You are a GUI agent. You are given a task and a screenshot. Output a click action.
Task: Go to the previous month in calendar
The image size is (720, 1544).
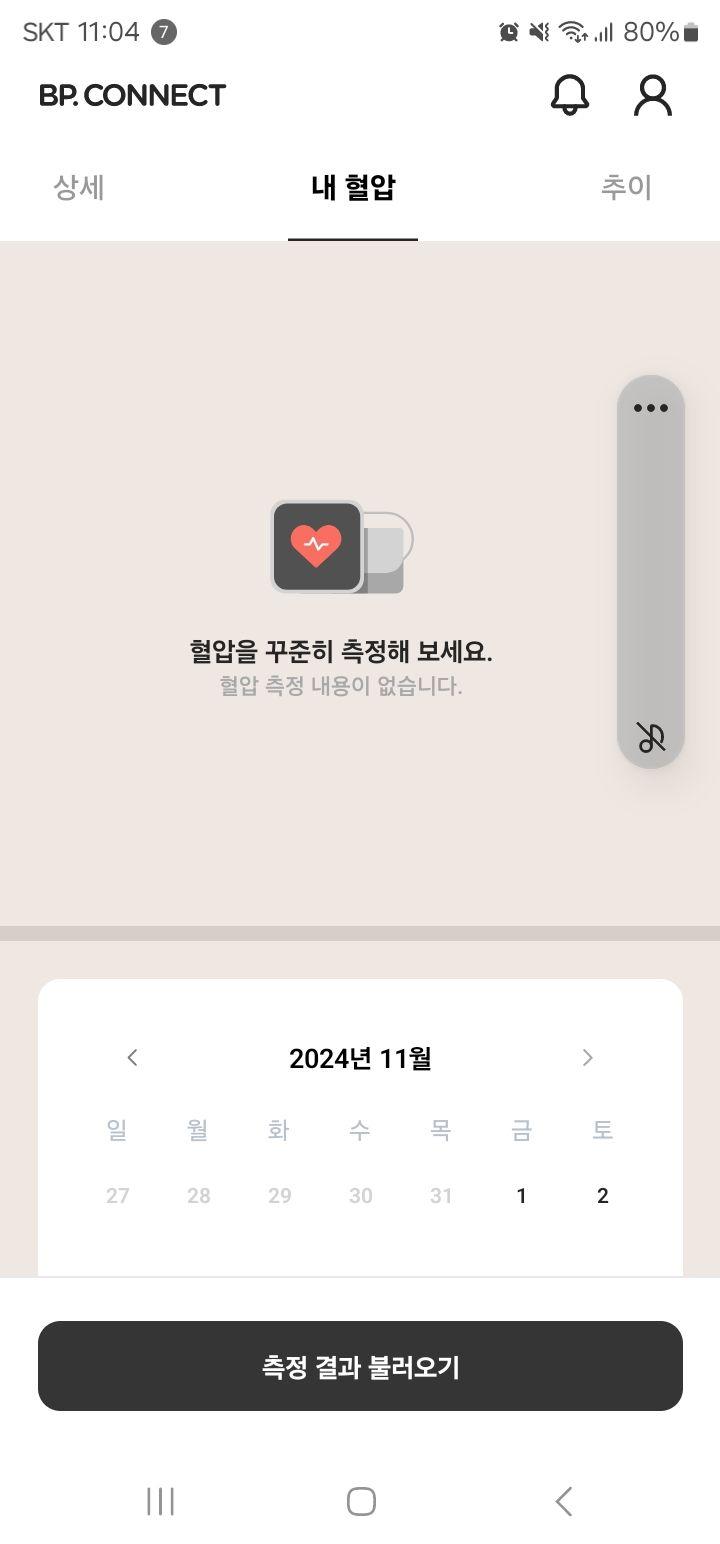[132, 1058]
